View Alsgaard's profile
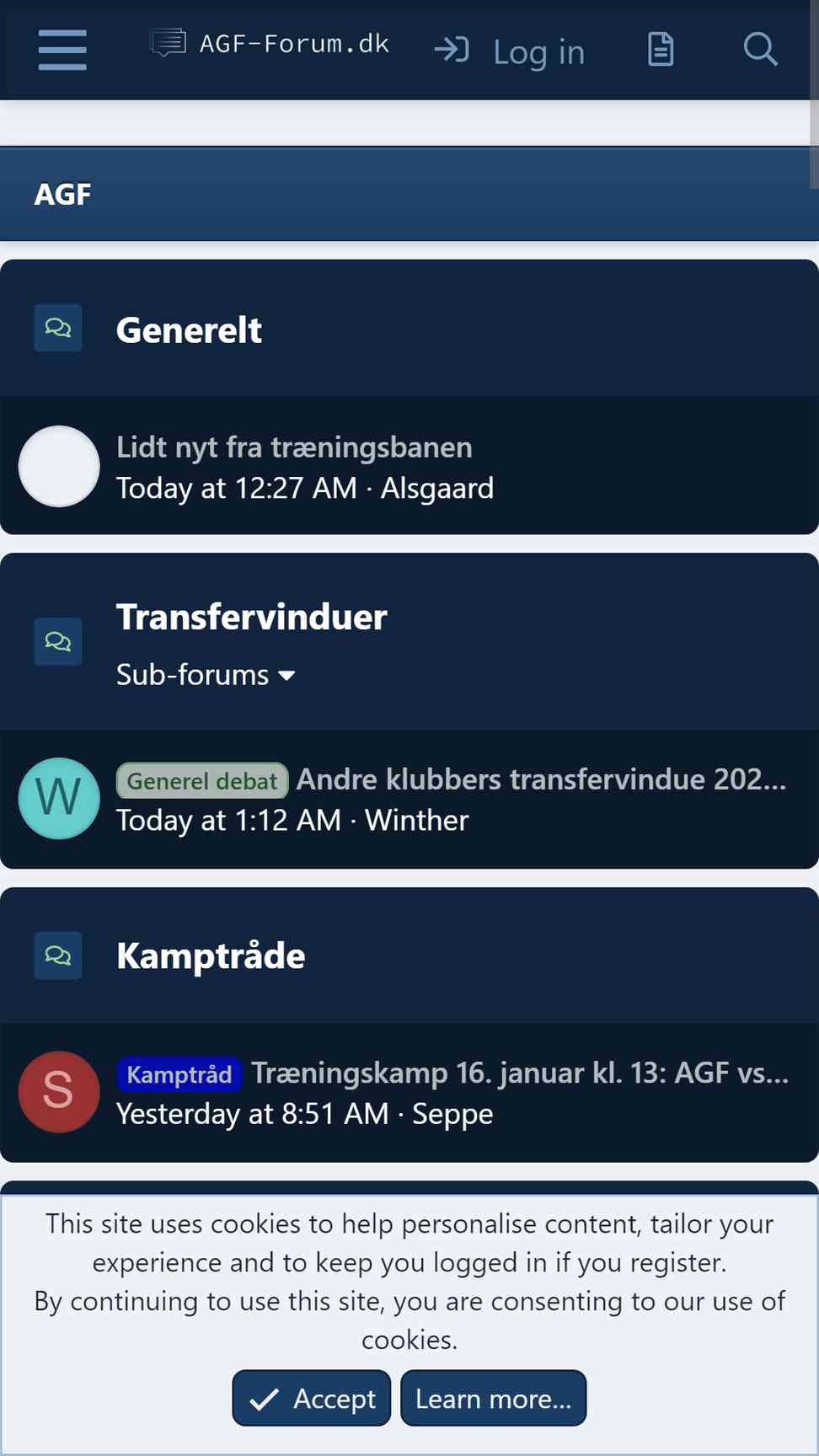The image size is (819, 1456). coord(437,489)
